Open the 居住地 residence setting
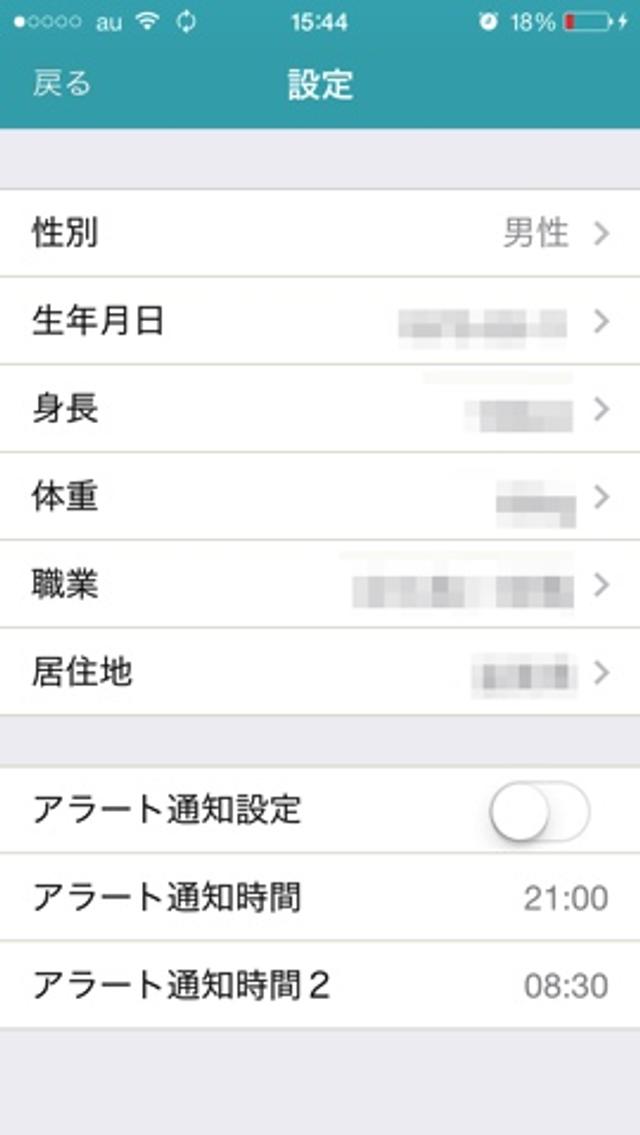 320,672
